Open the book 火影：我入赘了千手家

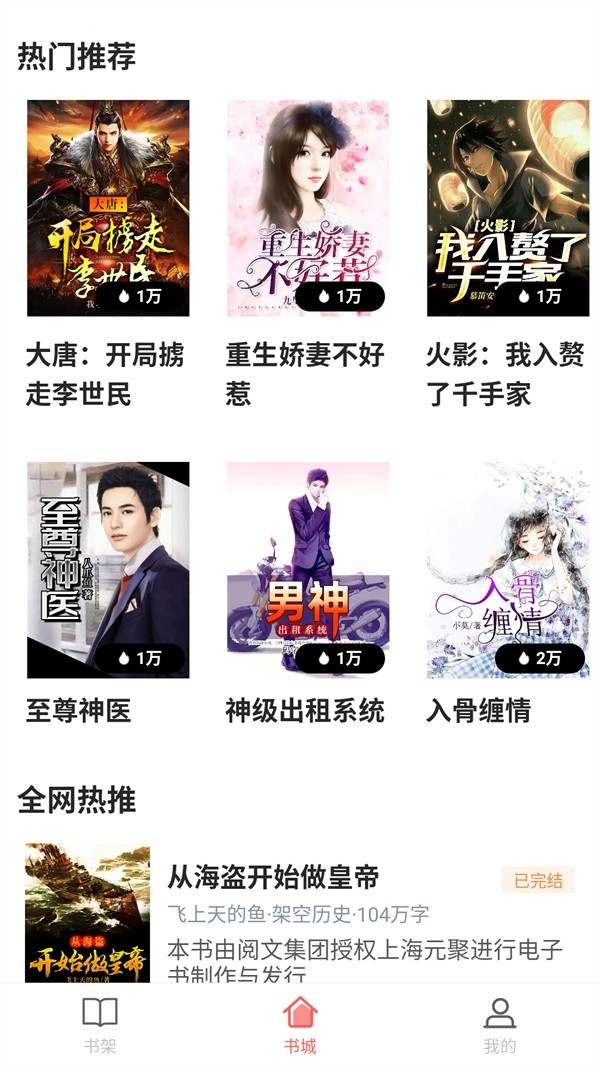click(508, 208)
